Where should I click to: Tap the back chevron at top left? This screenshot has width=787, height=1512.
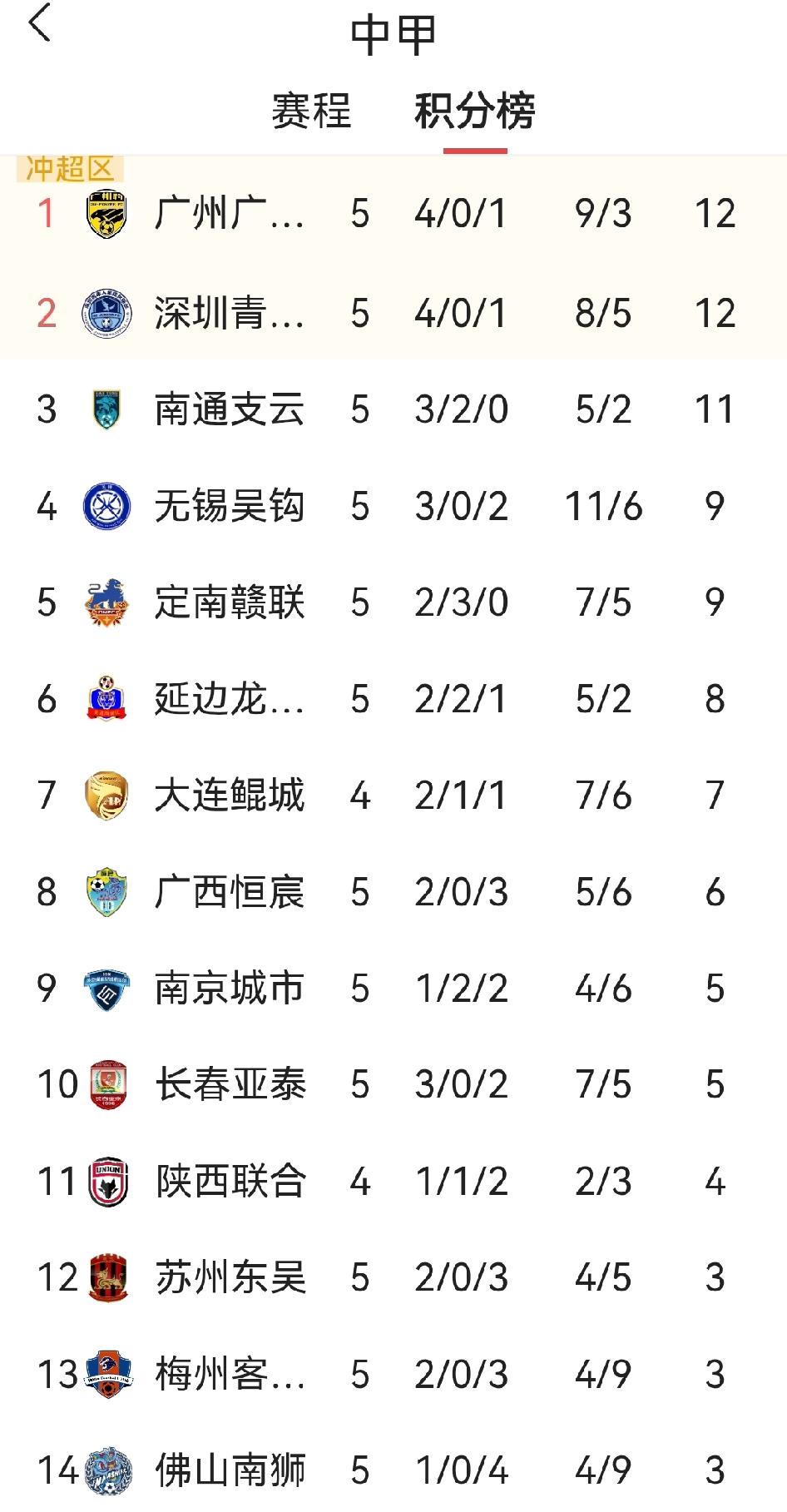35,27
